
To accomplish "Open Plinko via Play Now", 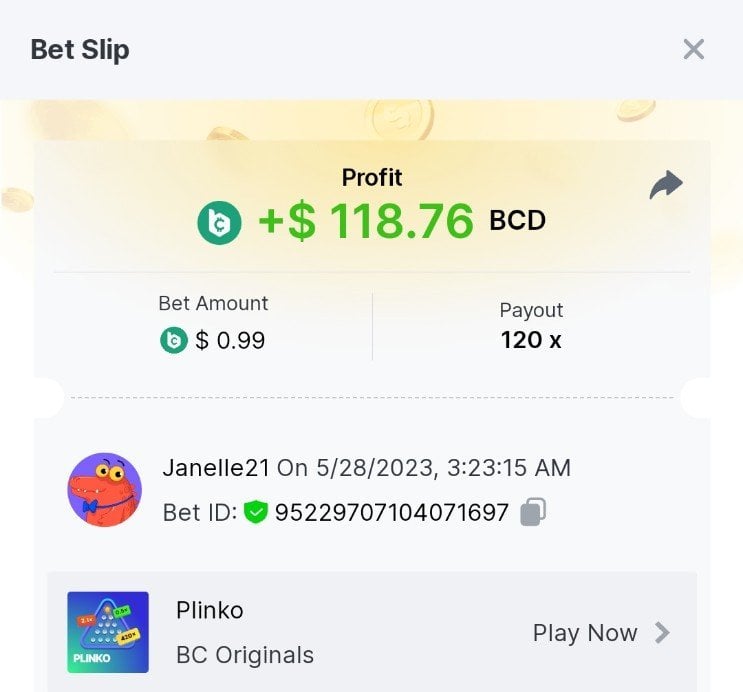I will [x=600, y=633].
